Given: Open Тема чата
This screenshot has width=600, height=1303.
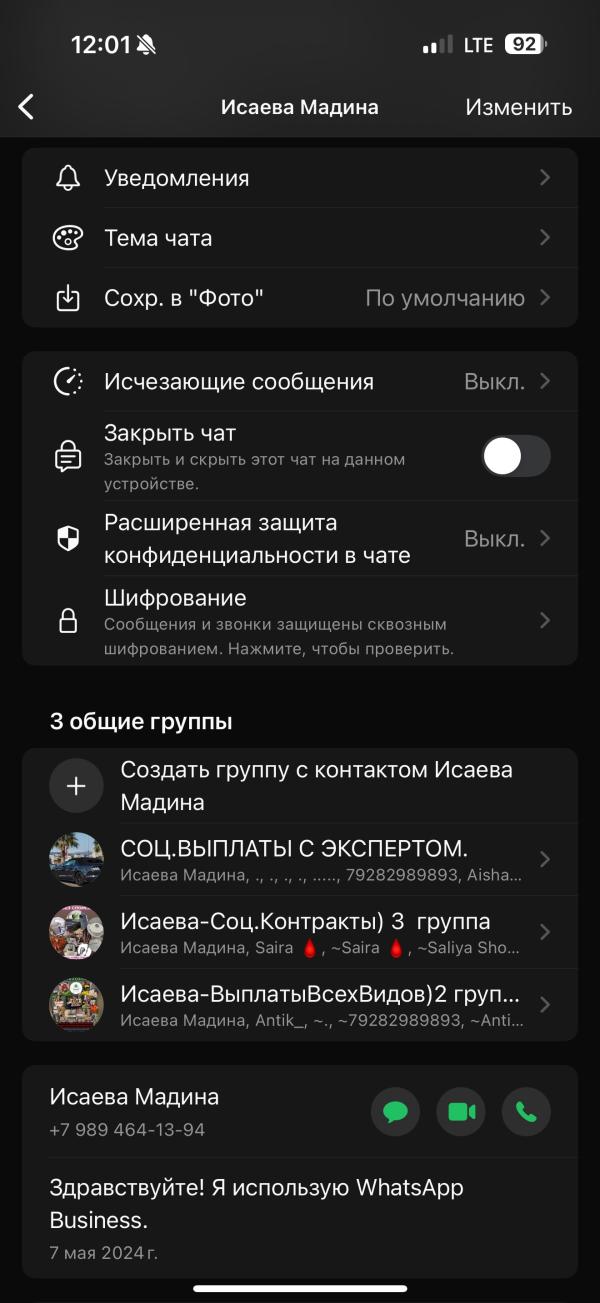Looking at the screenshot, I should (x=300, y=238).
